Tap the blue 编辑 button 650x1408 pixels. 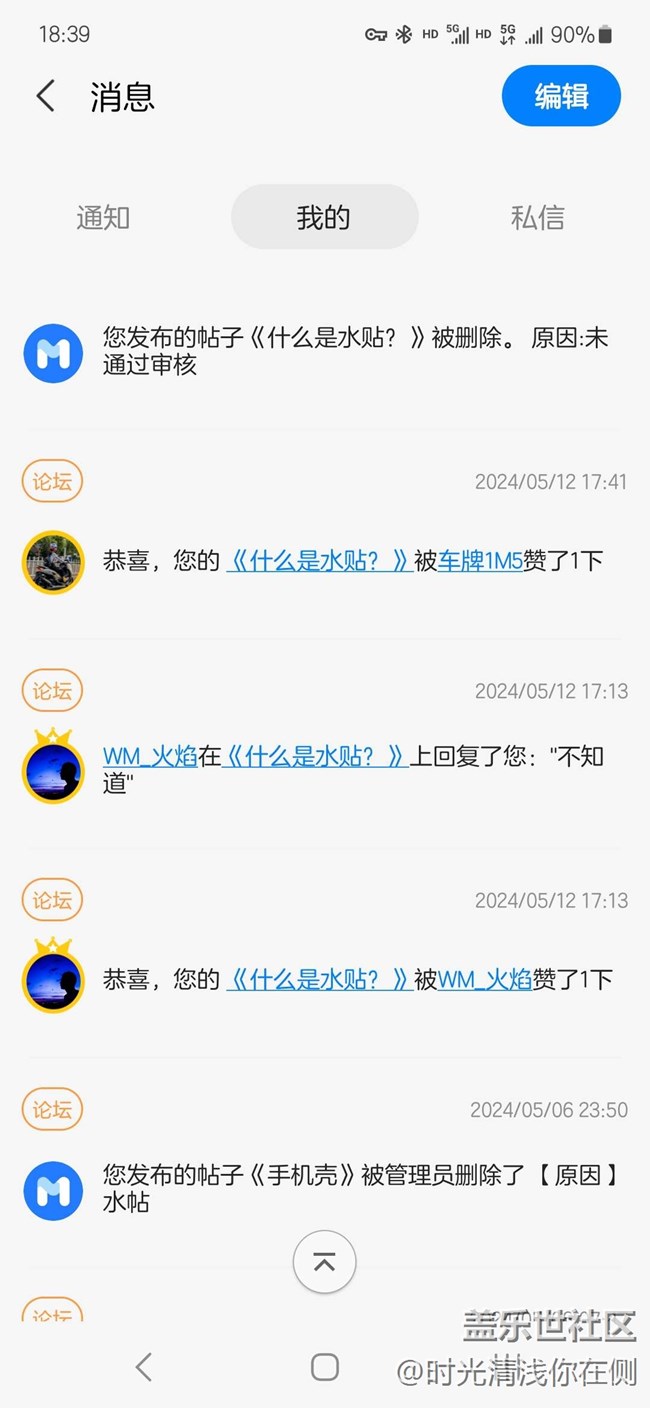coord(561,96)
